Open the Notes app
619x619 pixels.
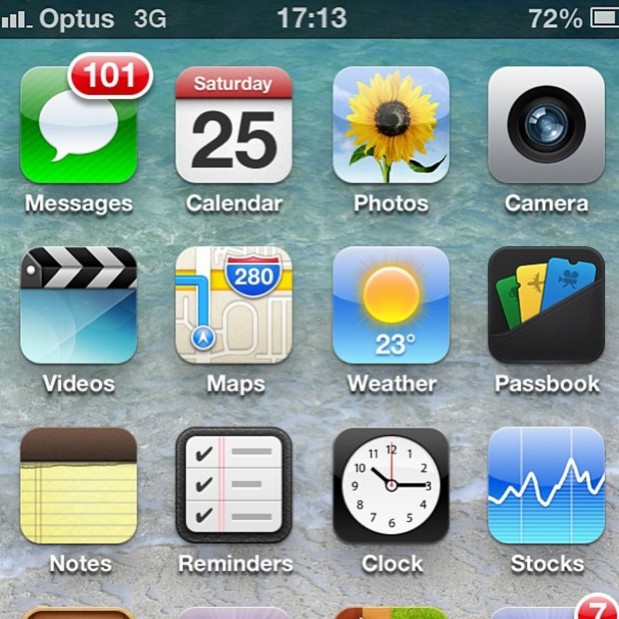point(78,486)
